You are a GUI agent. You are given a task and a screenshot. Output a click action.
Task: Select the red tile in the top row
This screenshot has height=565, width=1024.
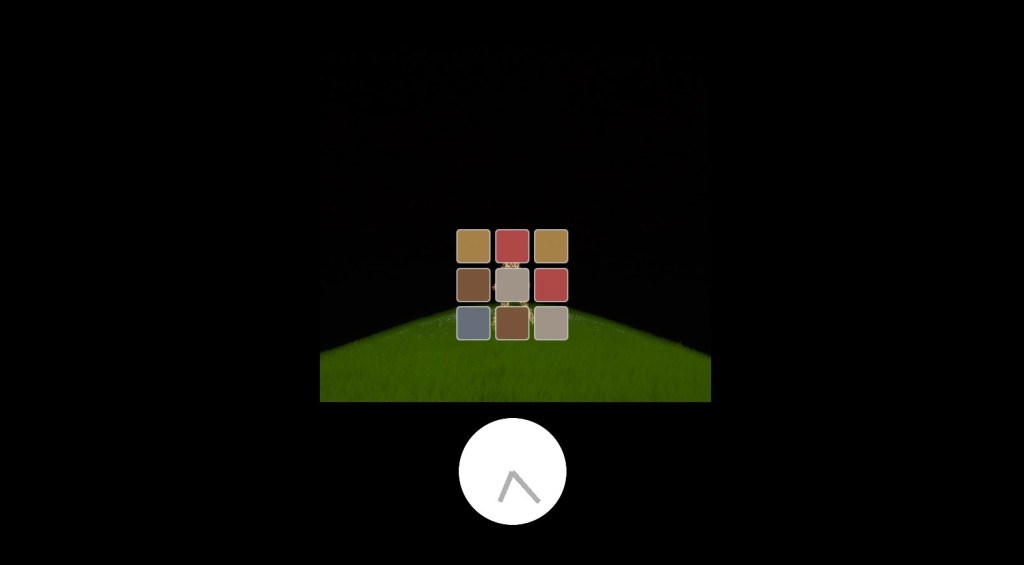point(512,246)
